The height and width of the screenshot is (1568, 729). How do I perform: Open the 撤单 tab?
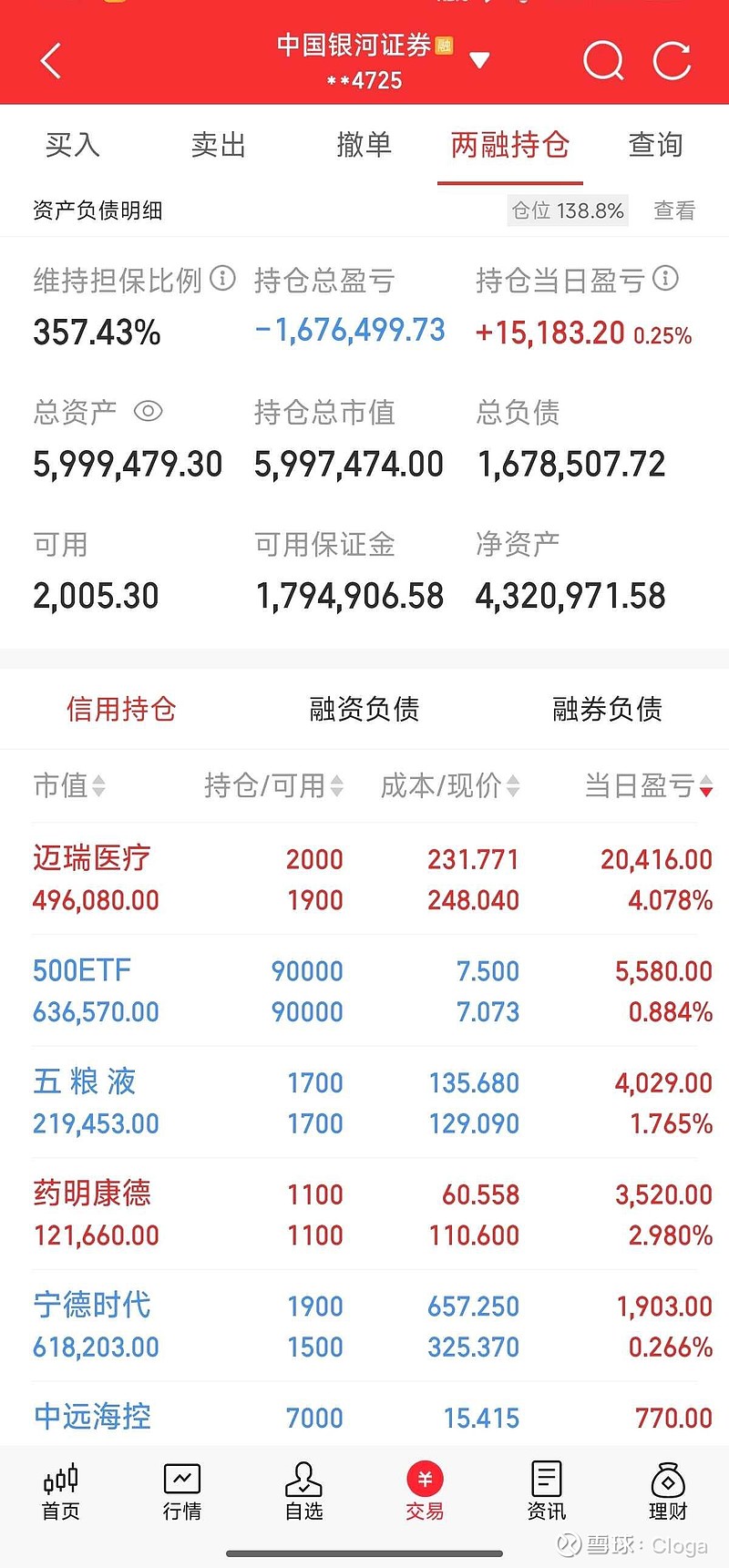tap(364, 145)
